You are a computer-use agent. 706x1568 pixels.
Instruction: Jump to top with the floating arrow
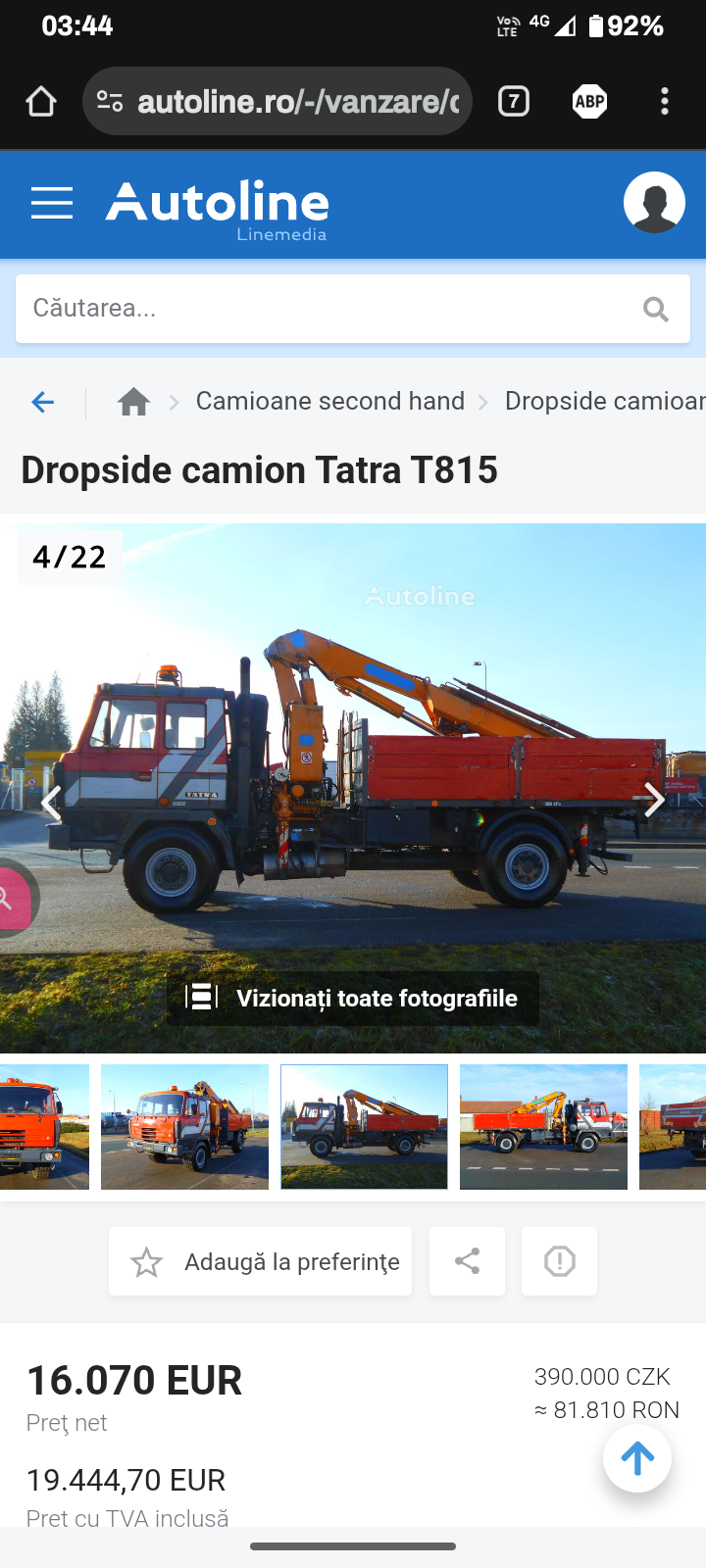(637, 1458)
